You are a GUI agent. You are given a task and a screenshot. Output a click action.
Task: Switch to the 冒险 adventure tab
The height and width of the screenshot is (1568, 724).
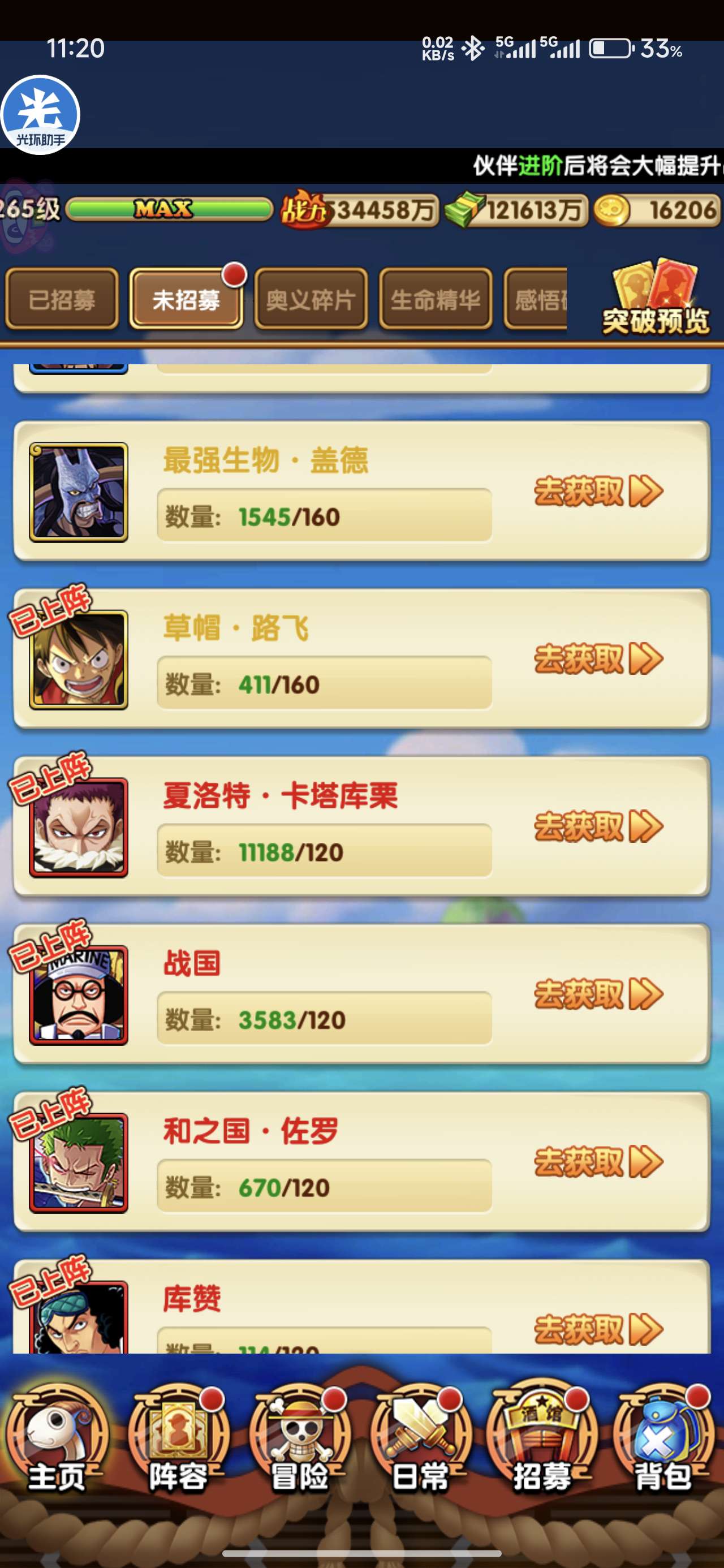point(300,1441)
